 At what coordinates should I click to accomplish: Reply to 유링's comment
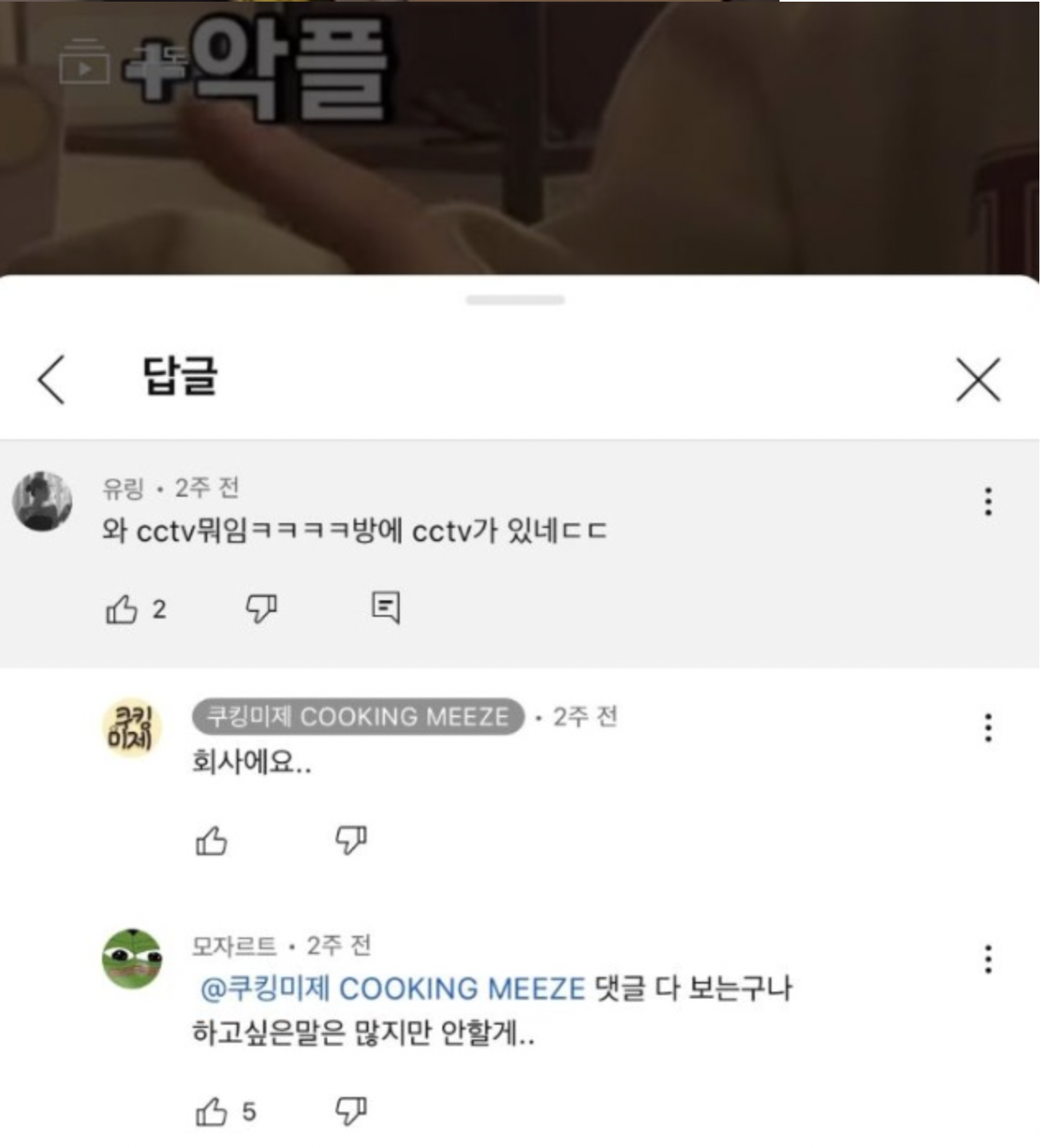(x=386, y=608)
